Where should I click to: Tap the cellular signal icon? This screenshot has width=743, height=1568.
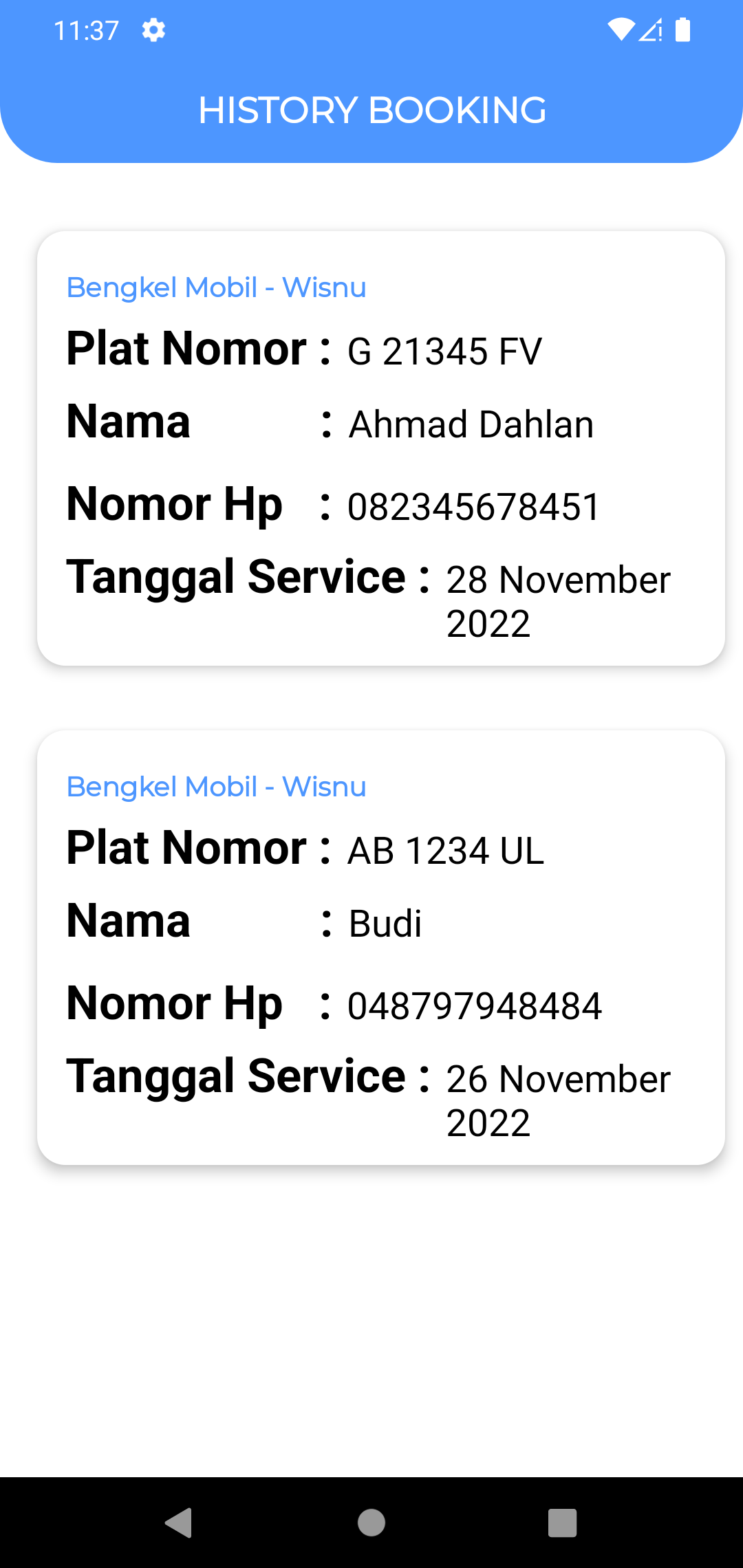pyautogui.click(x=650, y=30)
